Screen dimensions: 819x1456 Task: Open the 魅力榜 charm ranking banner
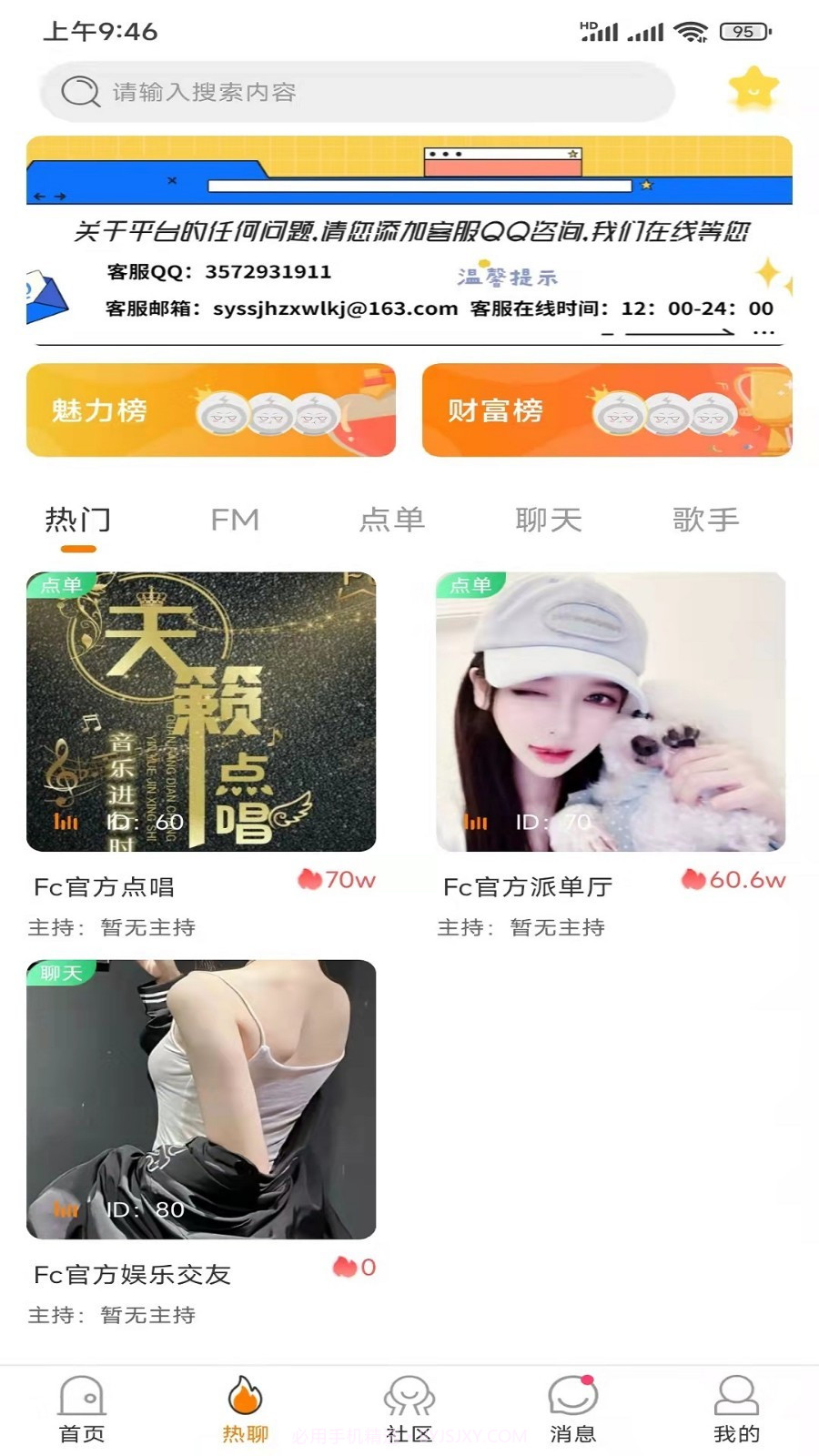click(210, 410)
